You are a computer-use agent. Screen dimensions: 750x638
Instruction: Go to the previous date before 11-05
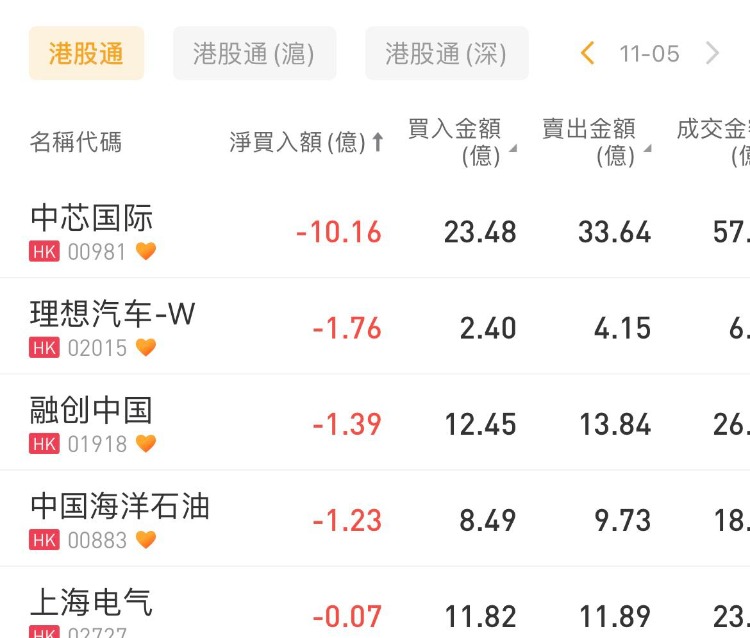click(x=588, y=53)
